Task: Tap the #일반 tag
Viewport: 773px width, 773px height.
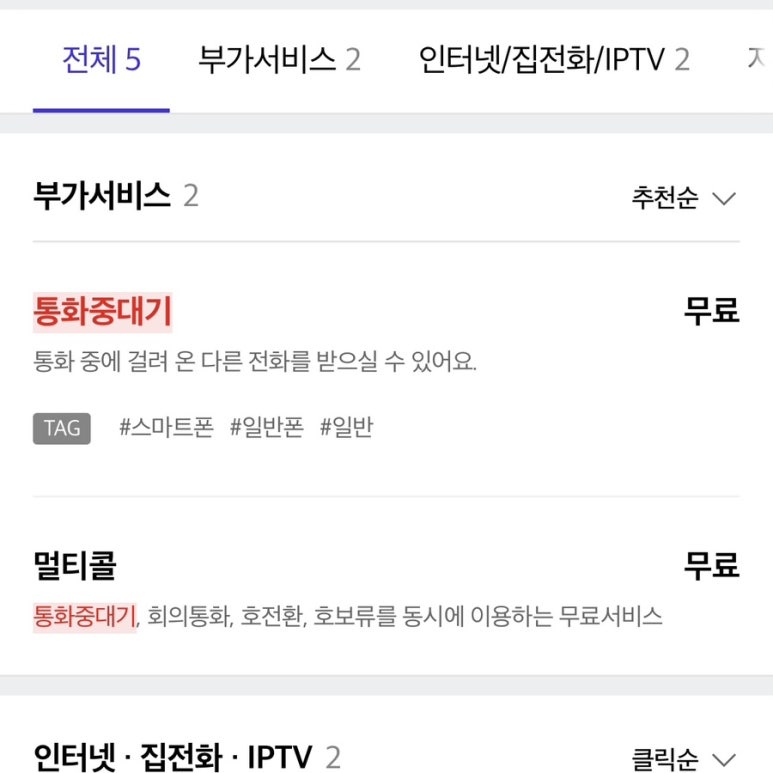Action: [x=346, y=428]
